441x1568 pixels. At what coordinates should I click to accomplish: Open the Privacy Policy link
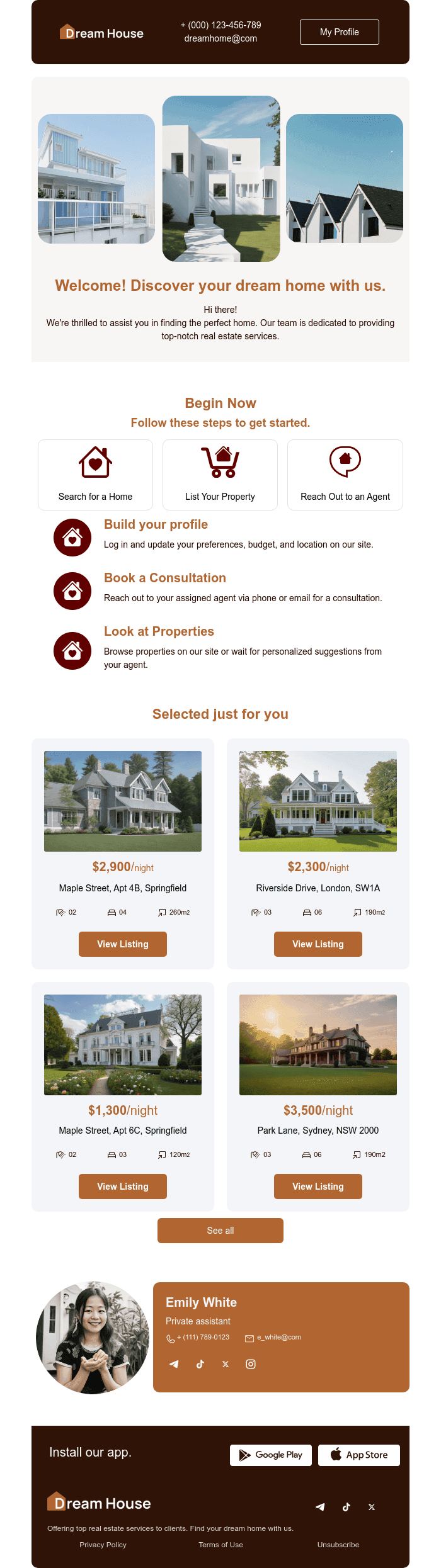point(103,1545)
